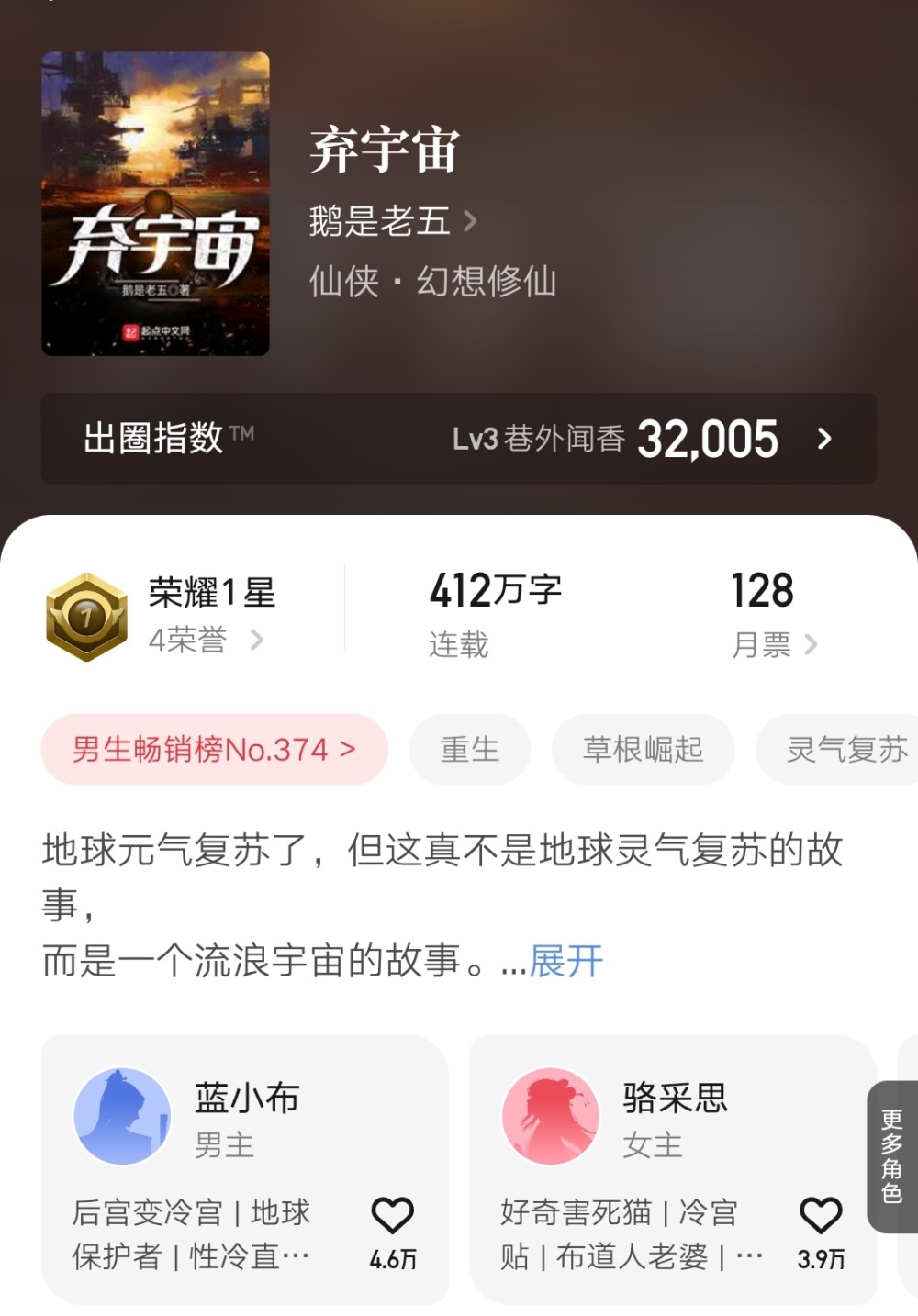918x1316 pixels.
Task: Expand the full synopsis with 展开
Action: (565, 962)
